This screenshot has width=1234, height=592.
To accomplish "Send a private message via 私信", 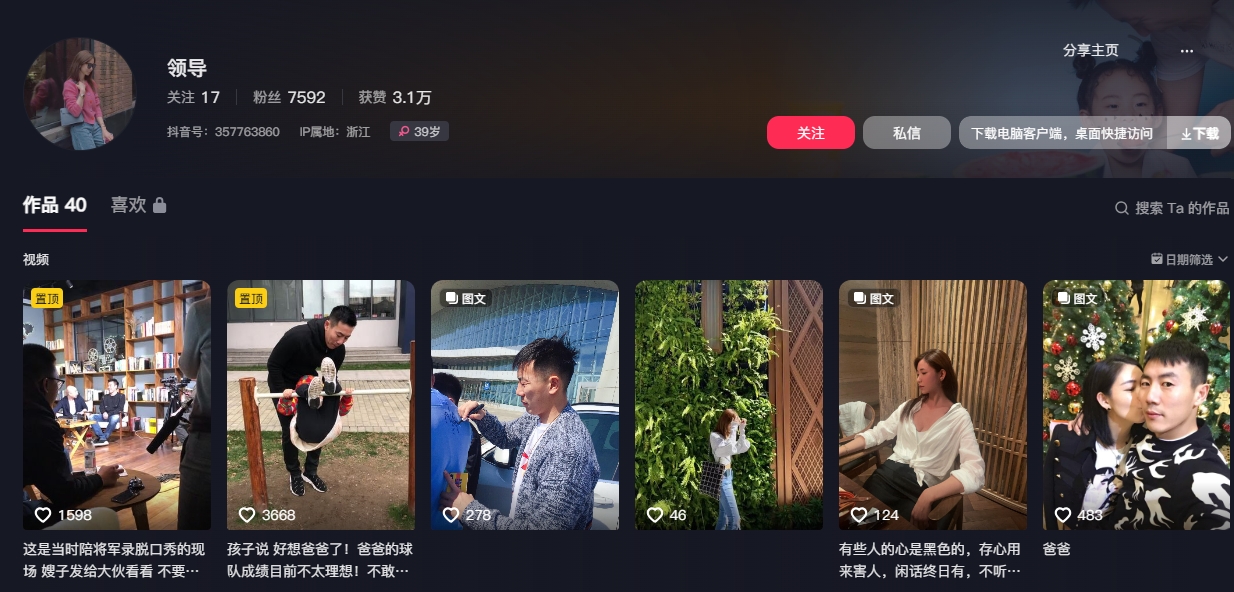I will click(x=906, y=133).
